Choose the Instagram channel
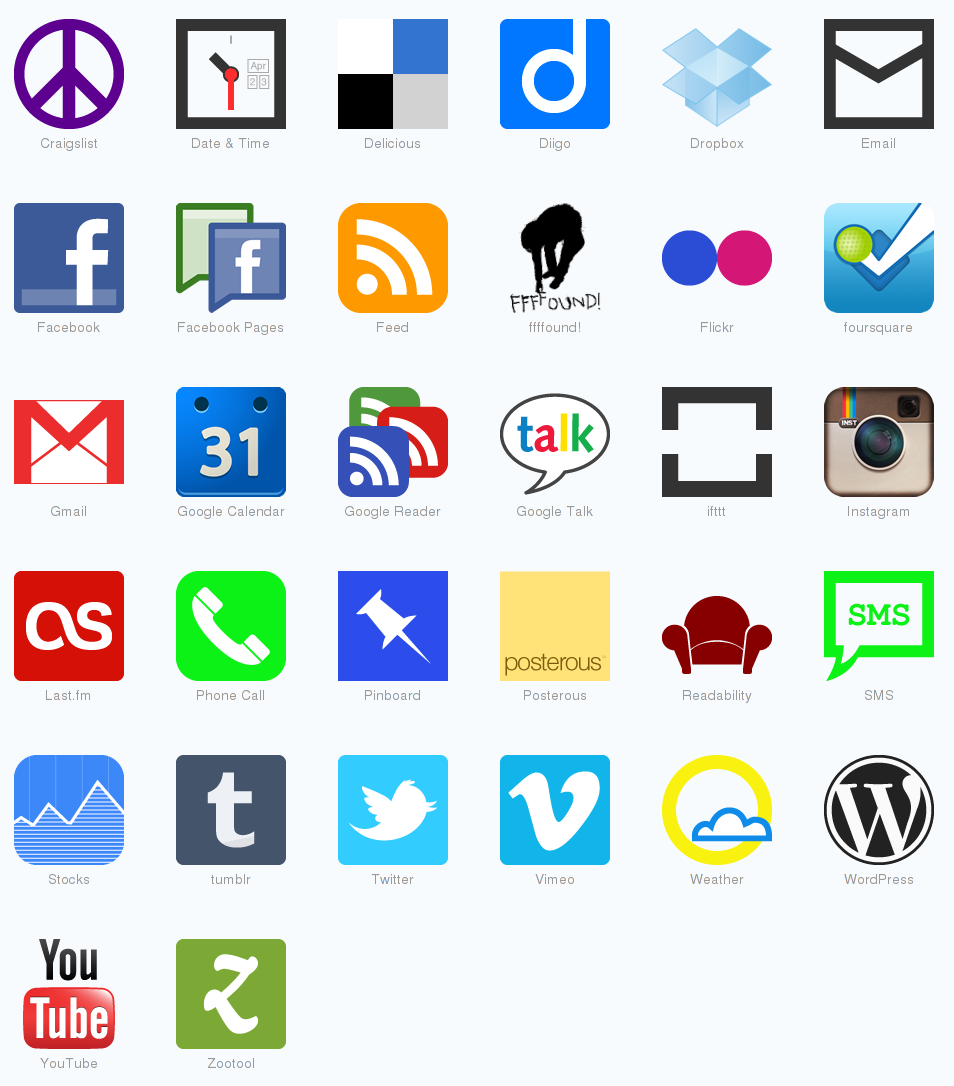The height and width of the screenshot is (1086, 954). point(879,442)
